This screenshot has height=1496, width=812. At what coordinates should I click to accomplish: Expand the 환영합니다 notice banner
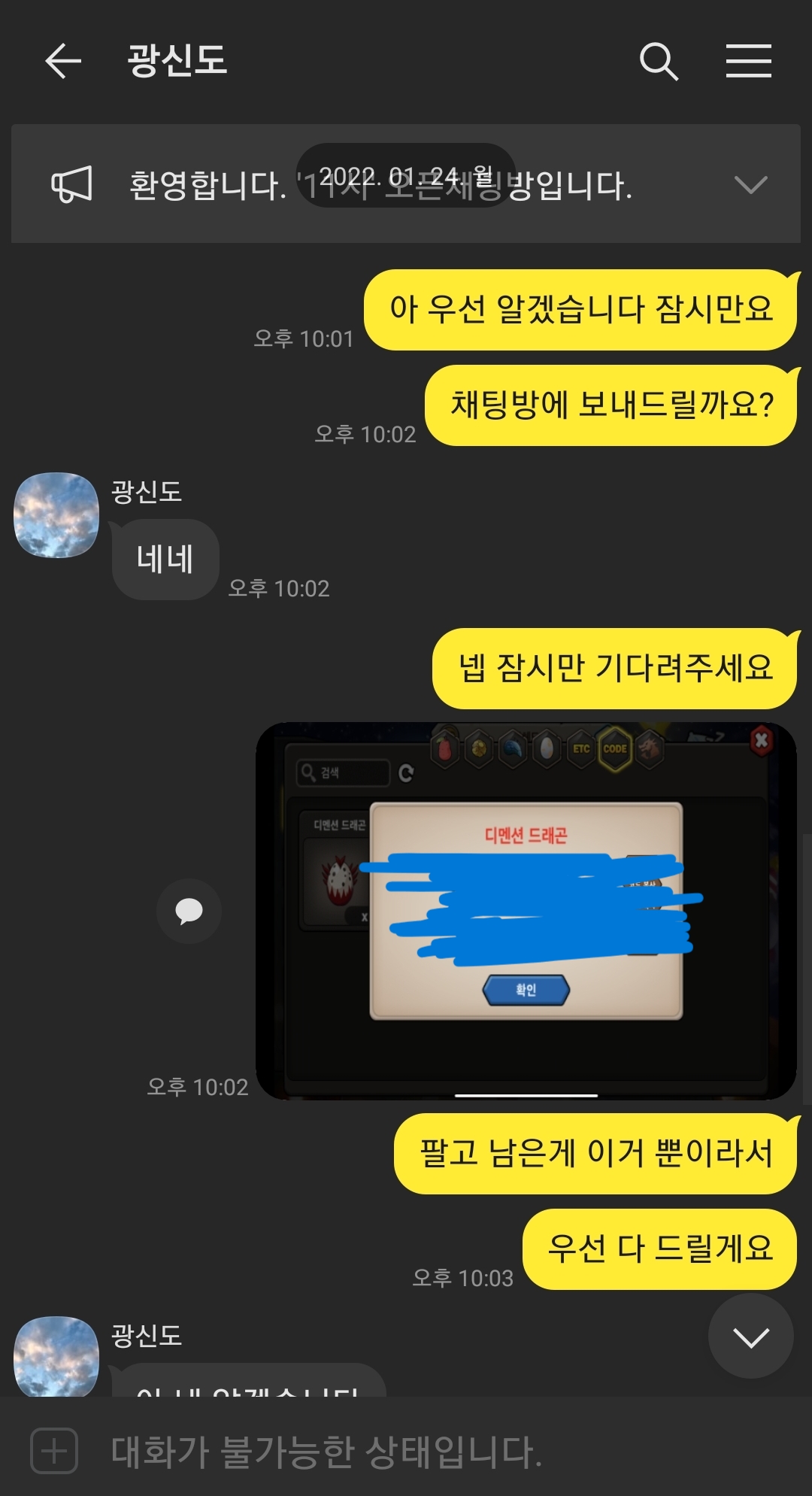[x=750, y=184]
